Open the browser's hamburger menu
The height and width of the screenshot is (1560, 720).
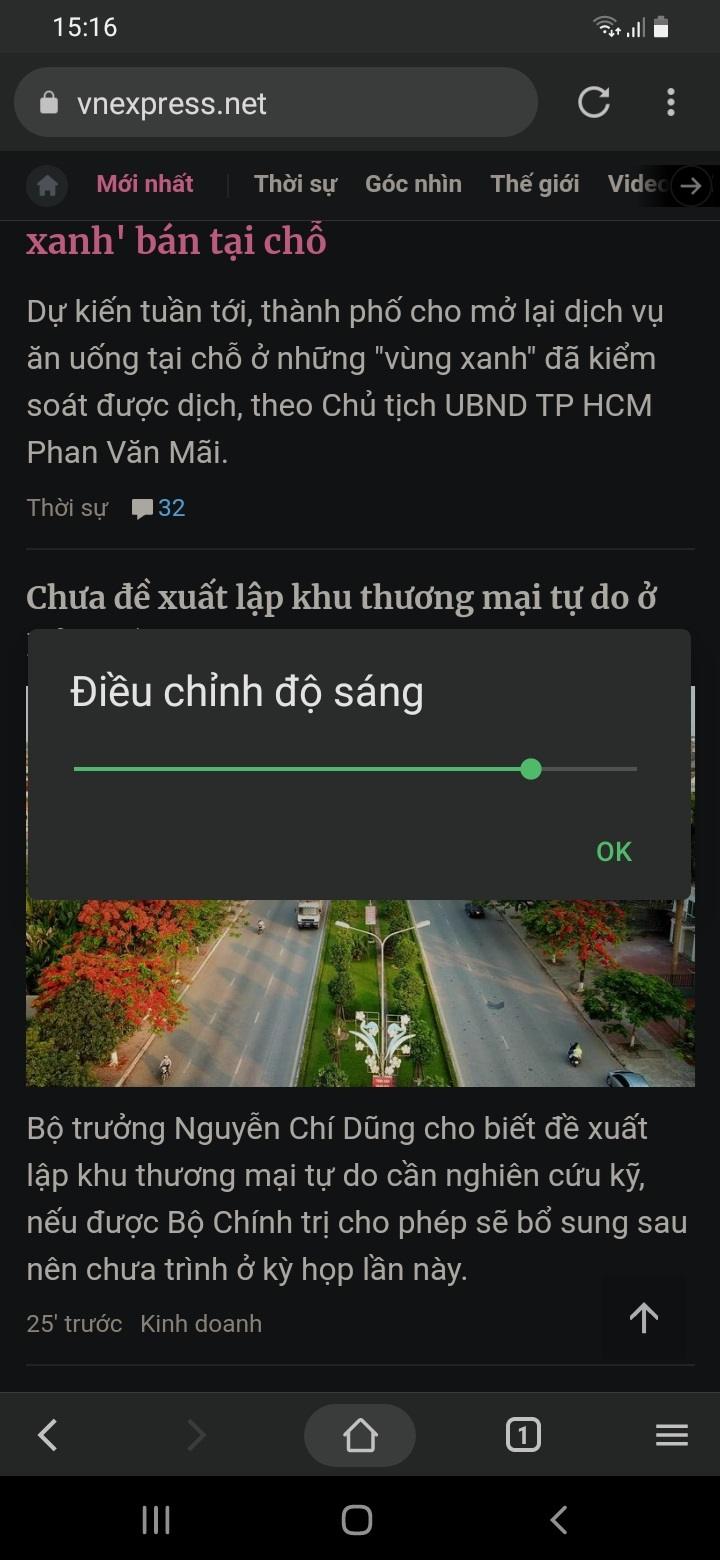click(x=671, y=1435)
